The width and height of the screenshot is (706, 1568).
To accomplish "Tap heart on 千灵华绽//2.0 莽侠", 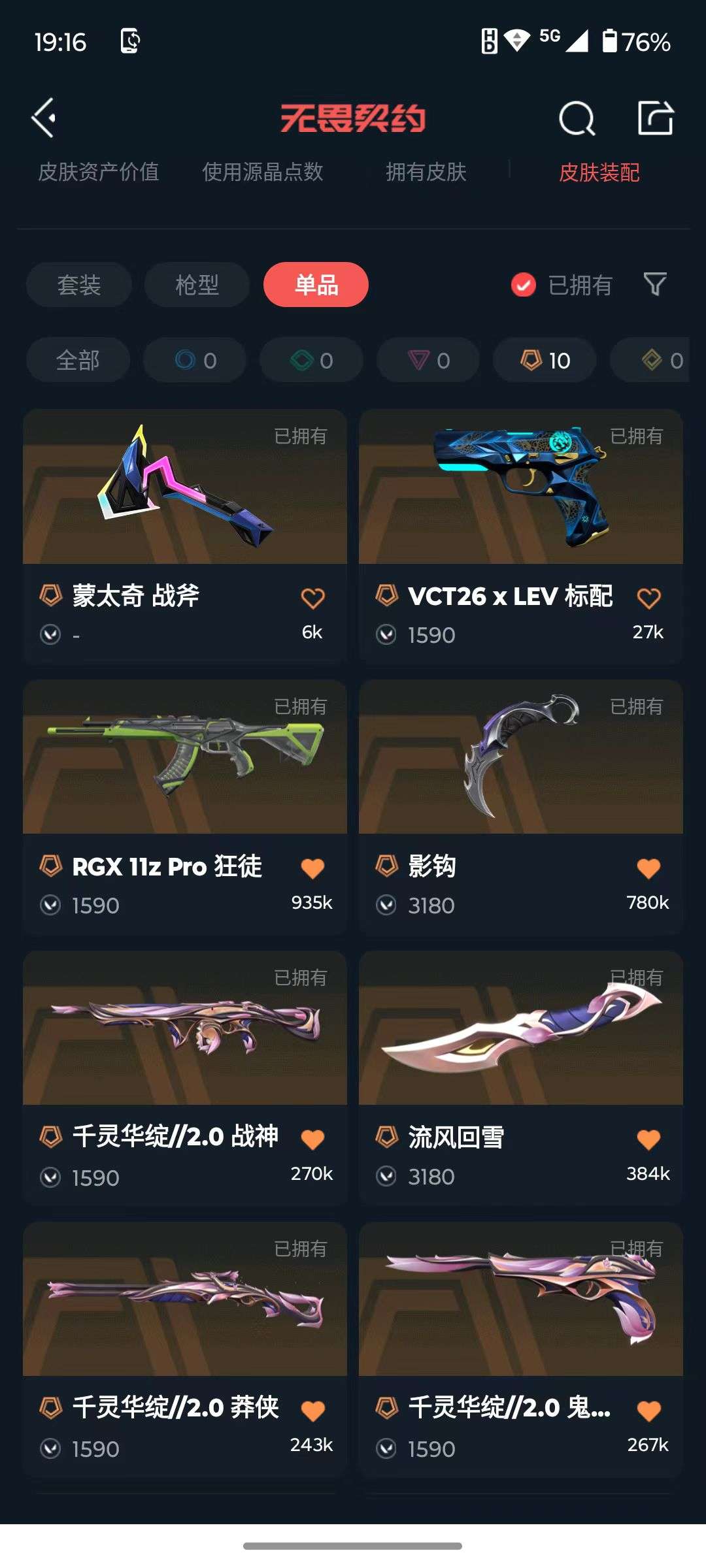I will pos(312,1411).
